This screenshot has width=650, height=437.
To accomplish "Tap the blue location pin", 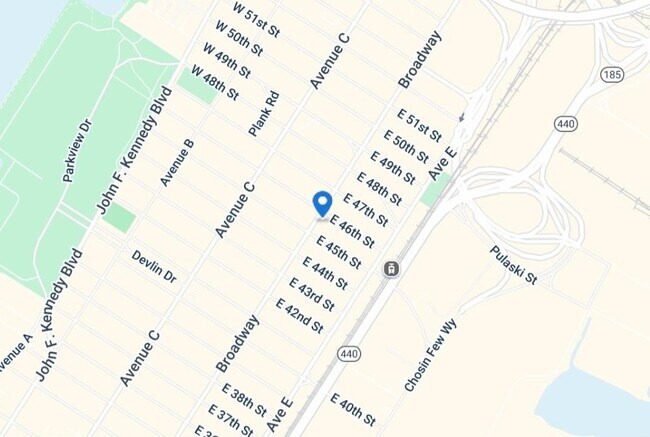I will point(322,203).
